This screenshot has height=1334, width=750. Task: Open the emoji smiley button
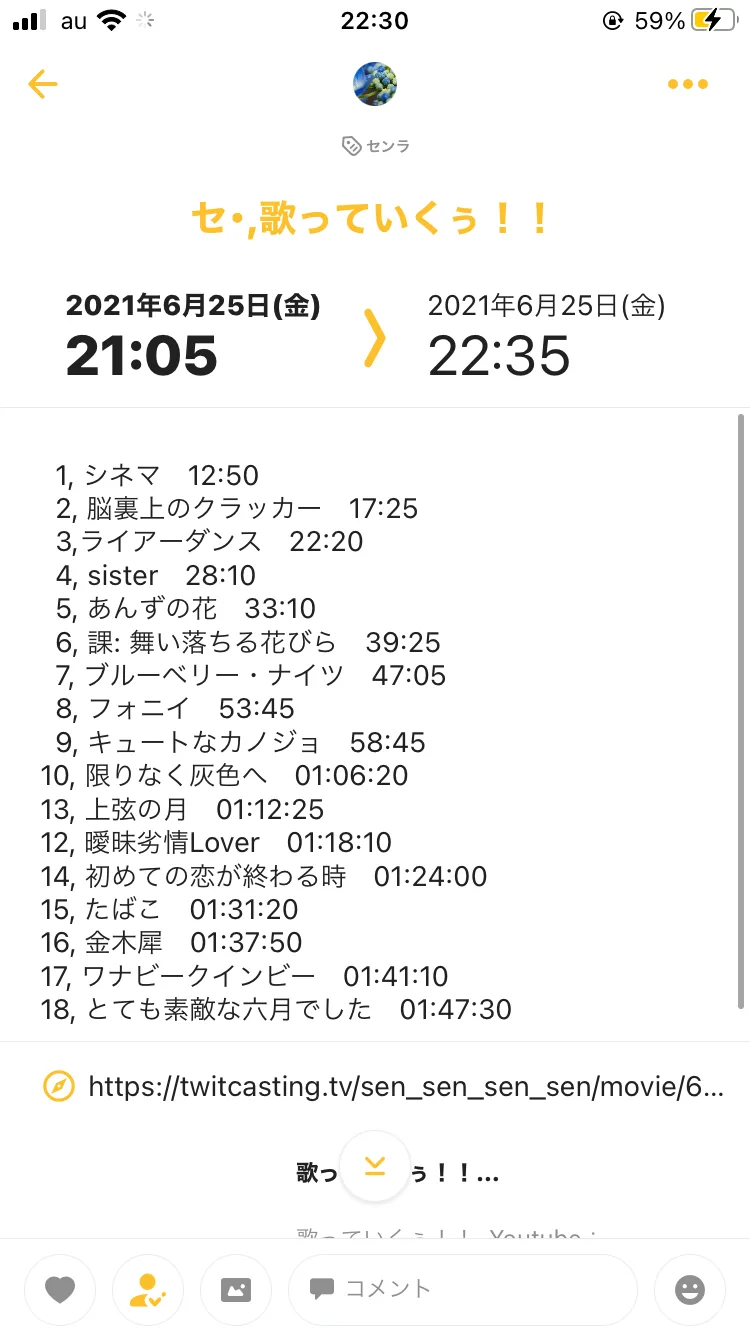click(690, 1290)
